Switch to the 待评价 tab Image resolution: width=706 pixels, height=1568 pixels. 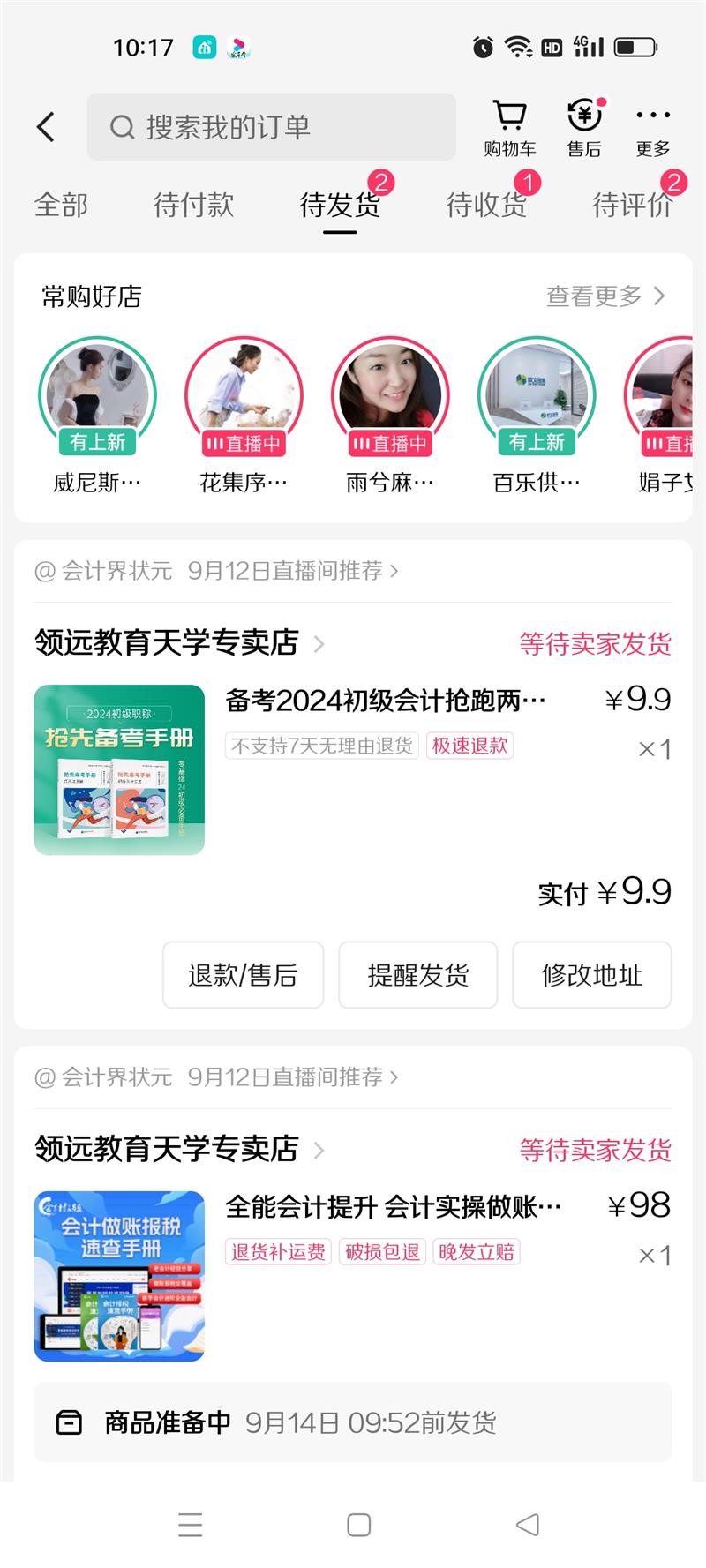coord(633,205)
